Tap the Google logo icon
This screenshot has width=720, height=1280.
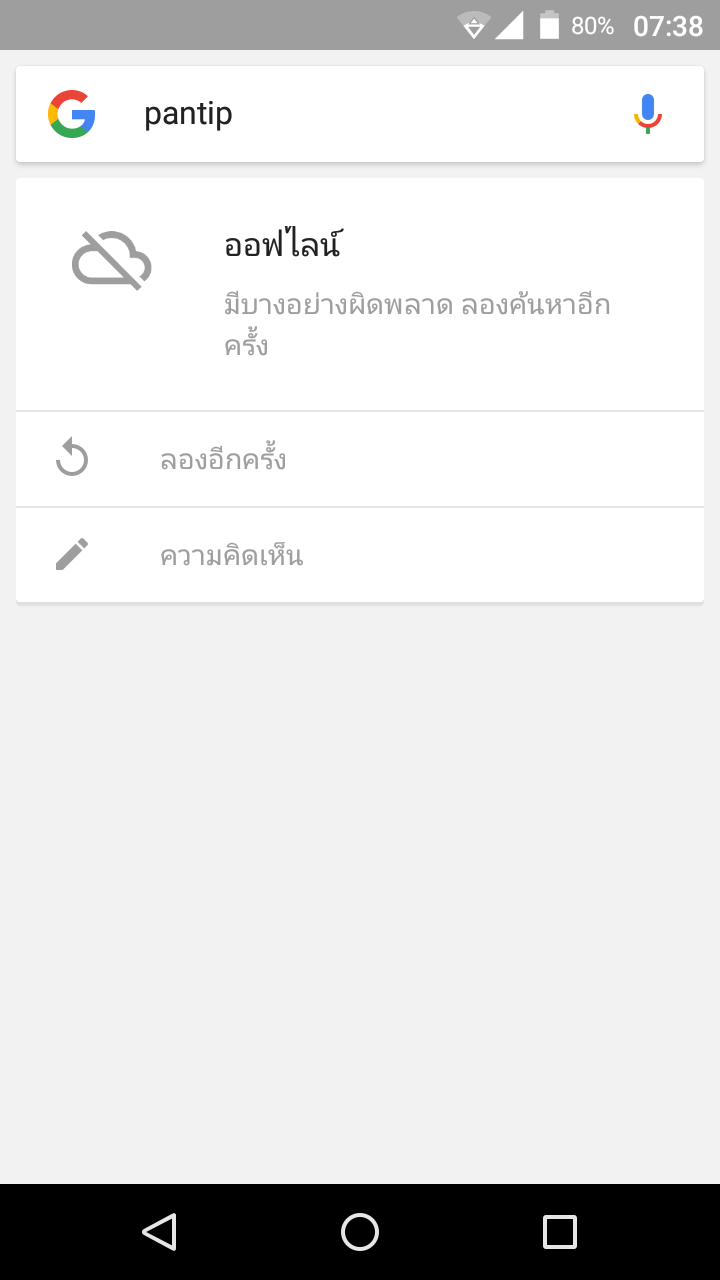point(72,114)
